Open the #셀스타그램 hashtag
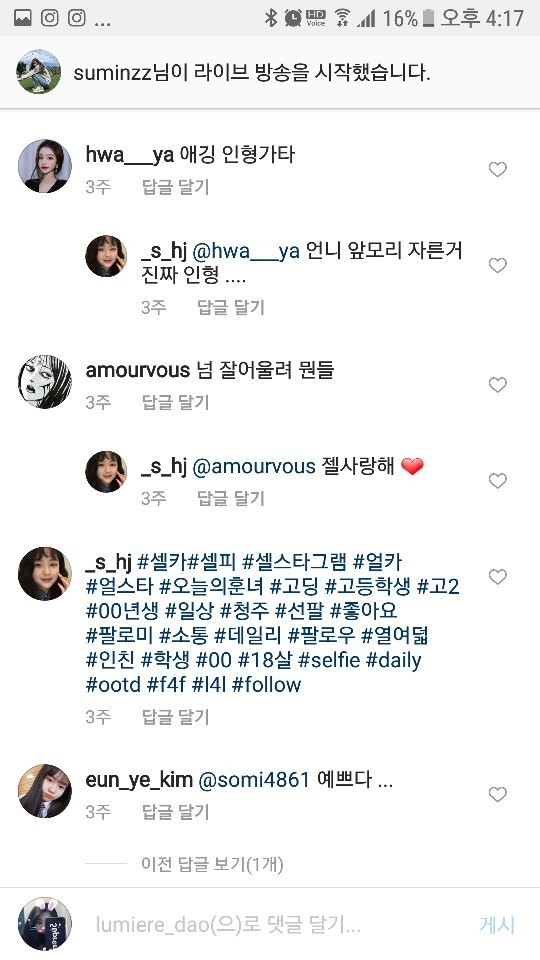The image size is (540, 960). click(x=294, y=561)
